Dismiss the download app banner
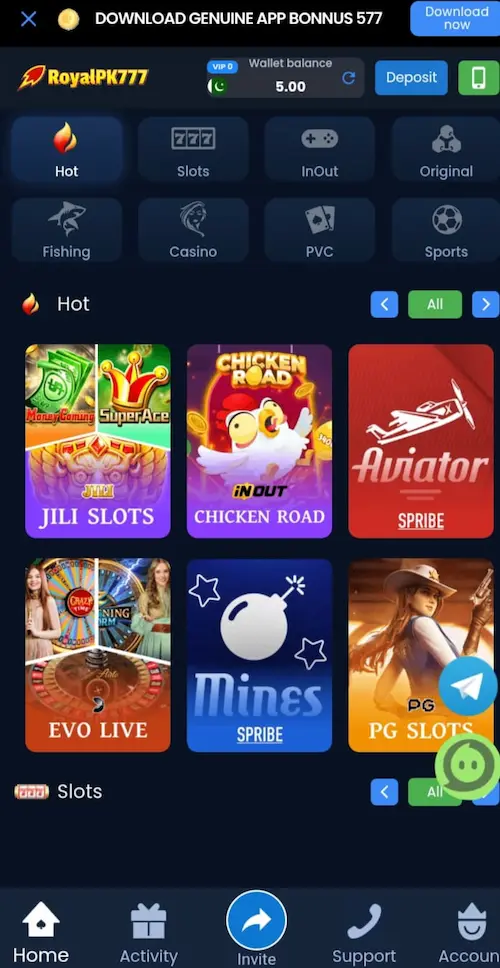This screenshot has height=968, width=500. tap(28, 19)
